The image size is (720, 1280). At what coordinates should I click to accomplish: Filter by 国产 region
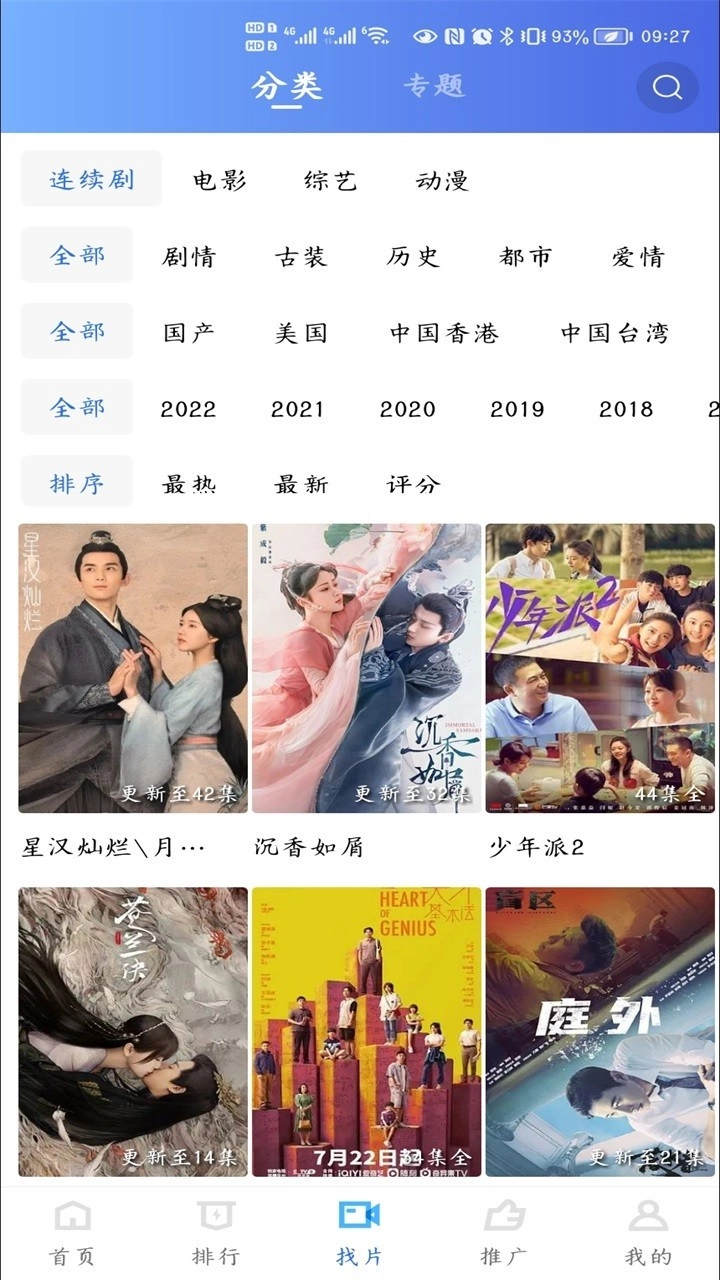click(x=189, y=332)
